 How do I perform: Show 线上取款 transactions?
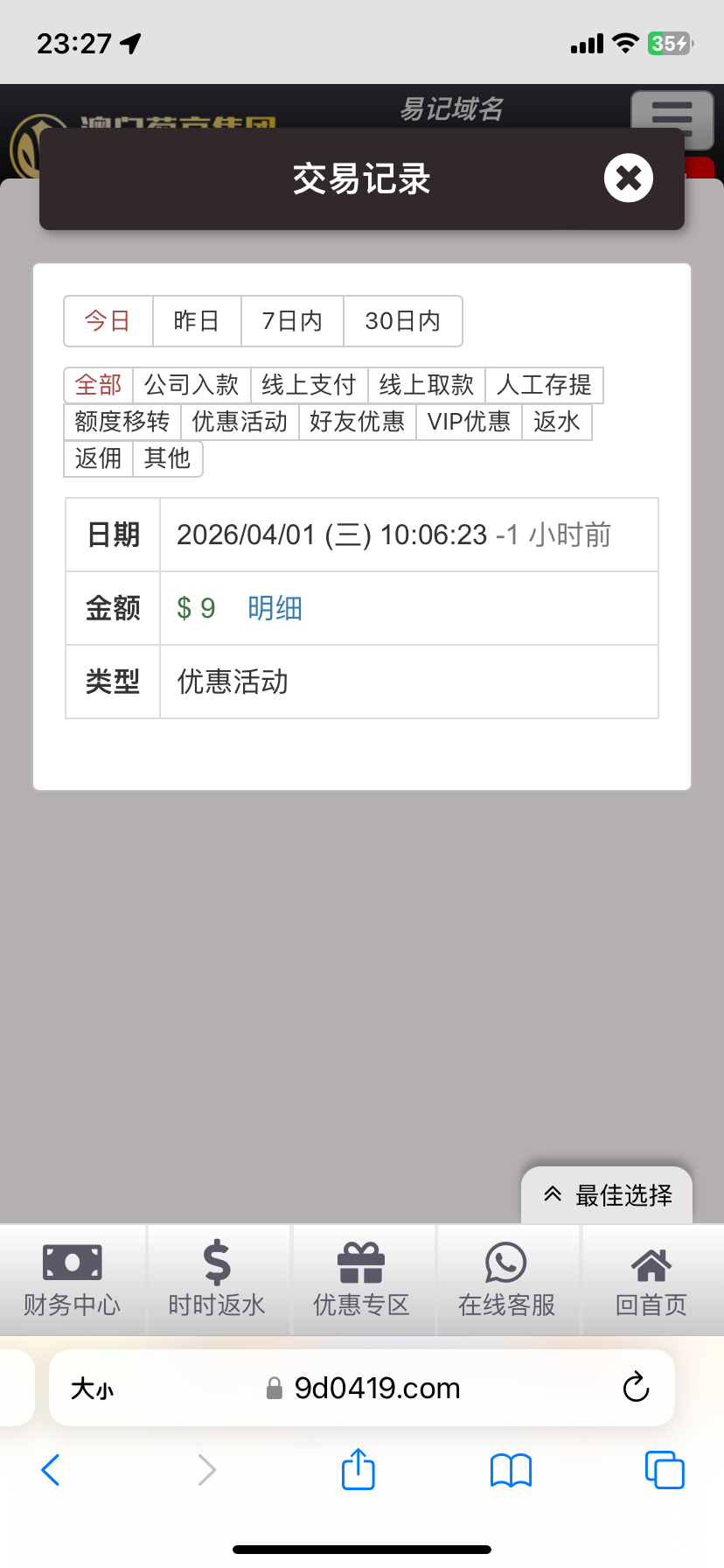pyautogui.click(x=426, y=385)
